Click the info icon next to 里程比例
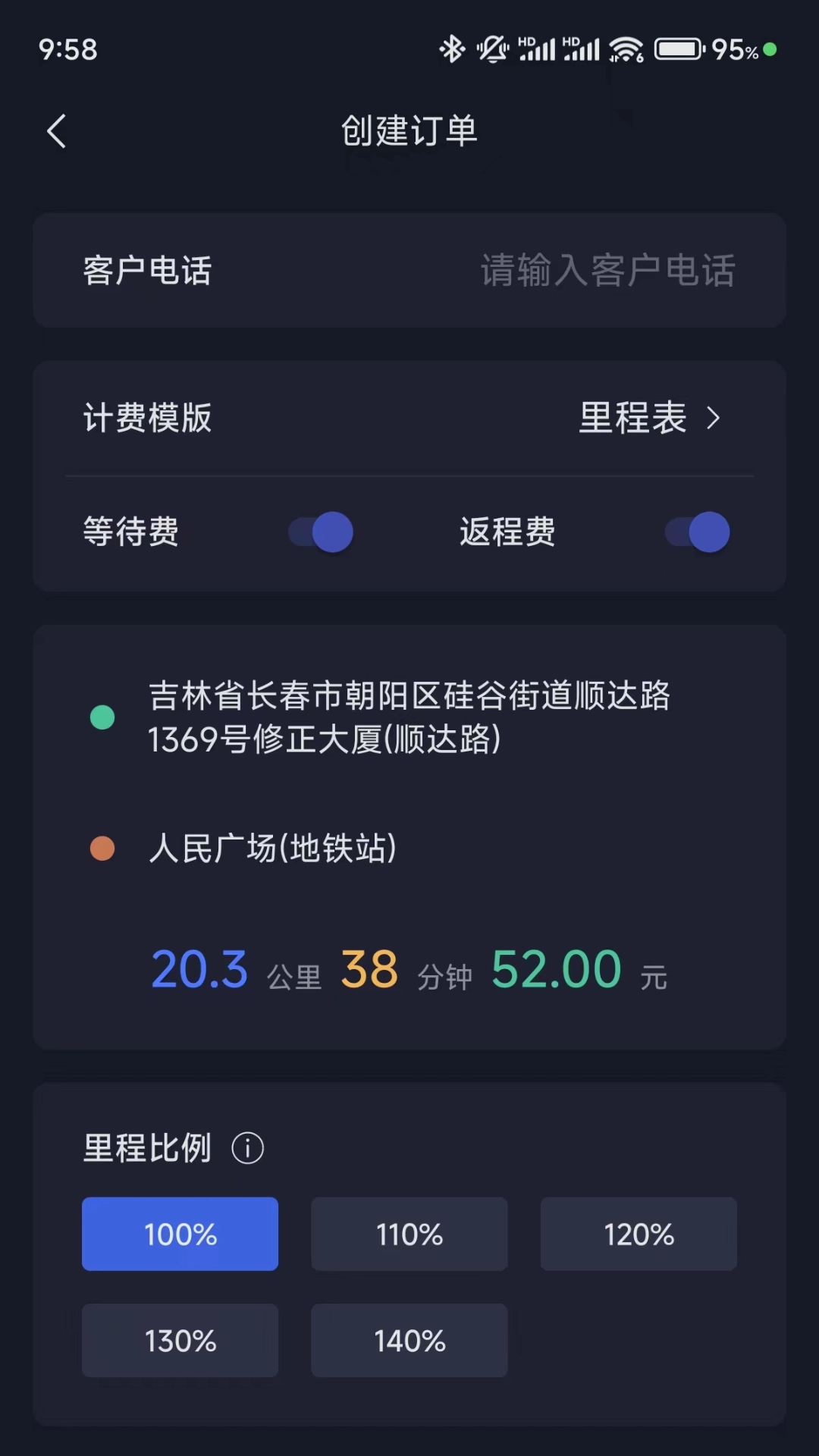This screenshot has height=1456, width=819. (x=249, y=1148)
